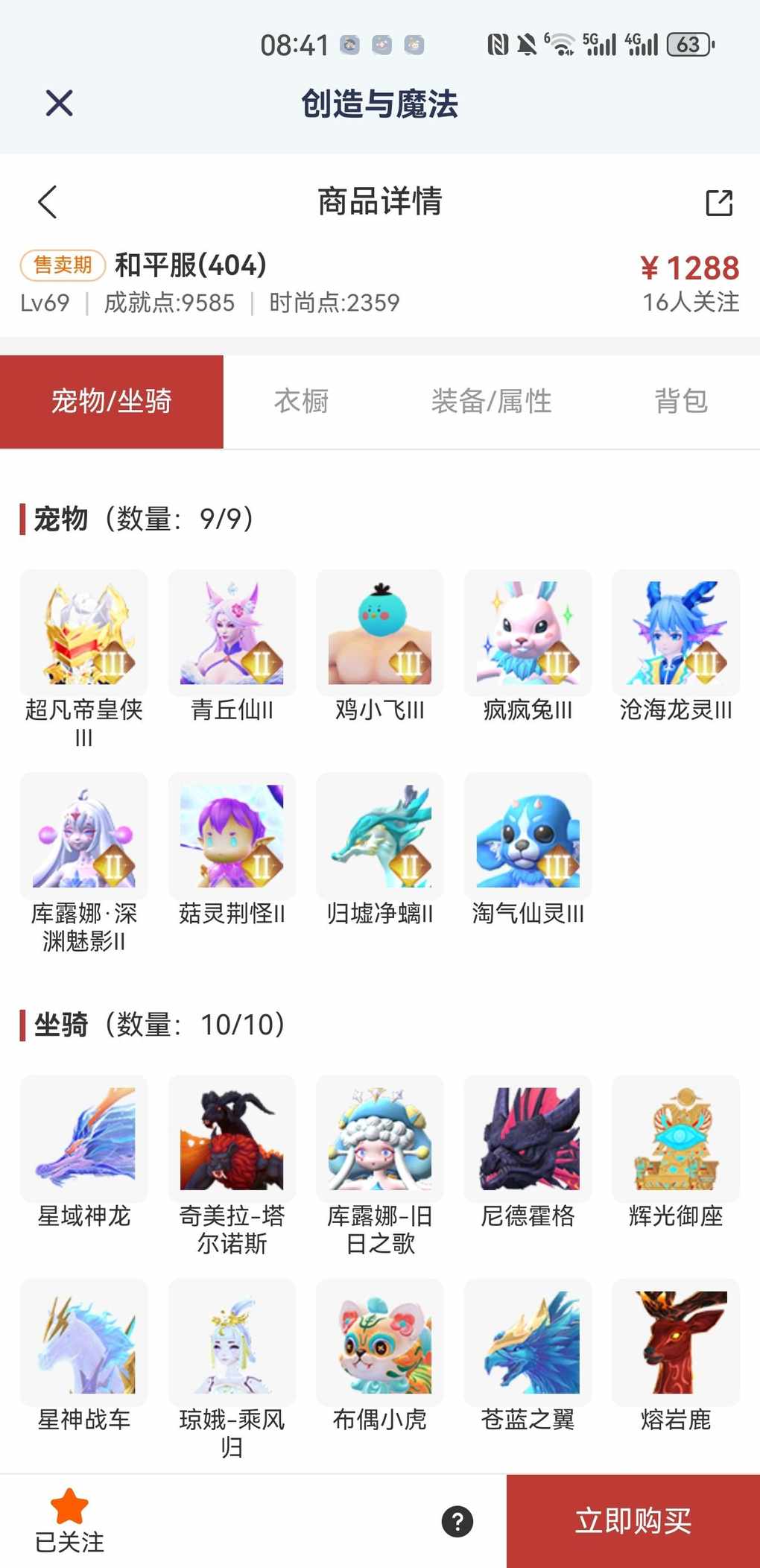Share this product listing

point(719,202)
